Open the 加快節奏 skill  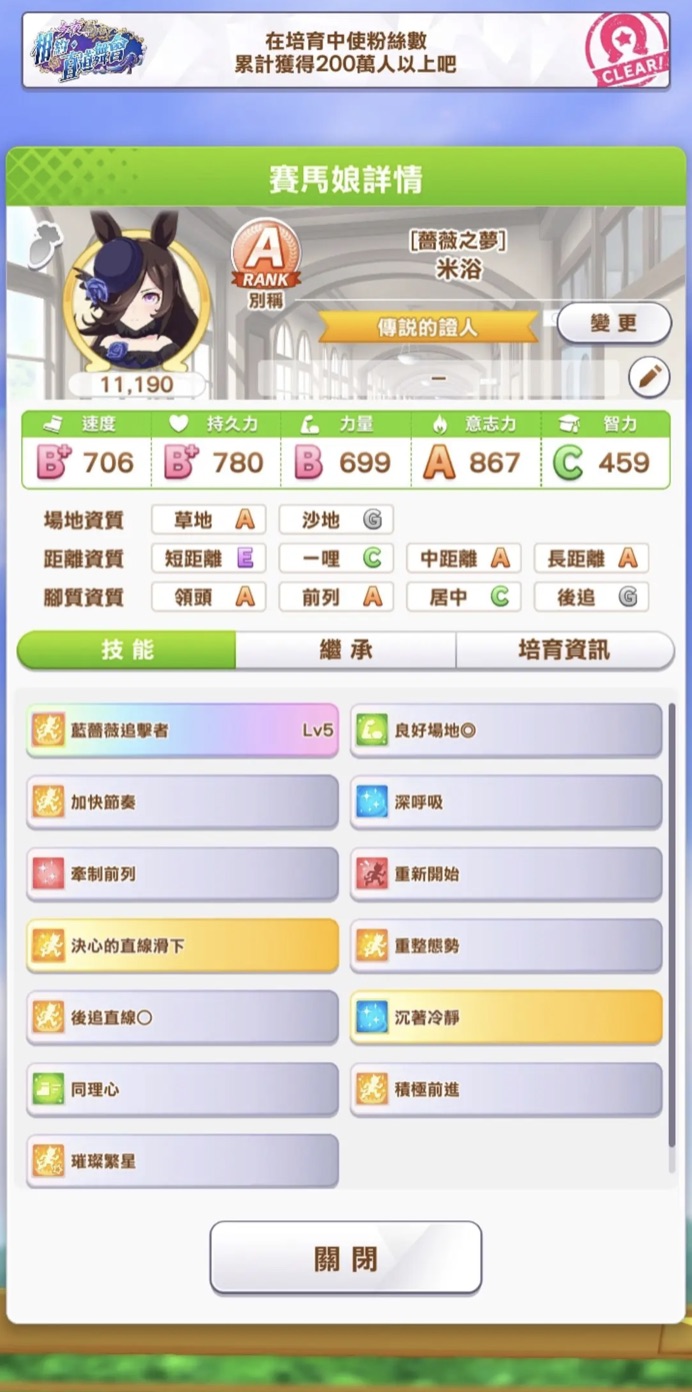(182, 802)
